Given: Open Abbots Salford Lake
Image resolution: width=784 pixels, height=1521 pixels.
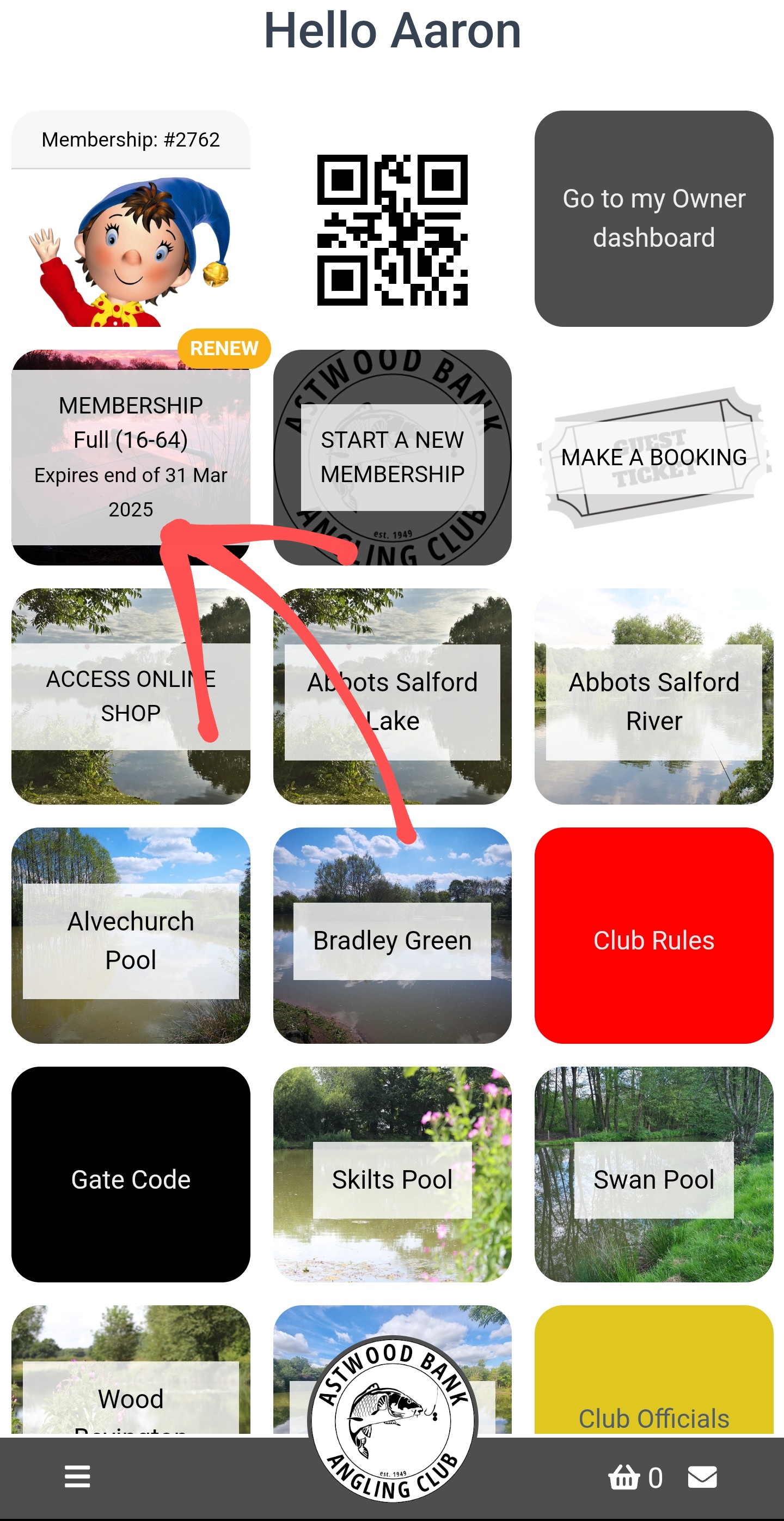Looking at the screenshot, I should coord(391,702).
